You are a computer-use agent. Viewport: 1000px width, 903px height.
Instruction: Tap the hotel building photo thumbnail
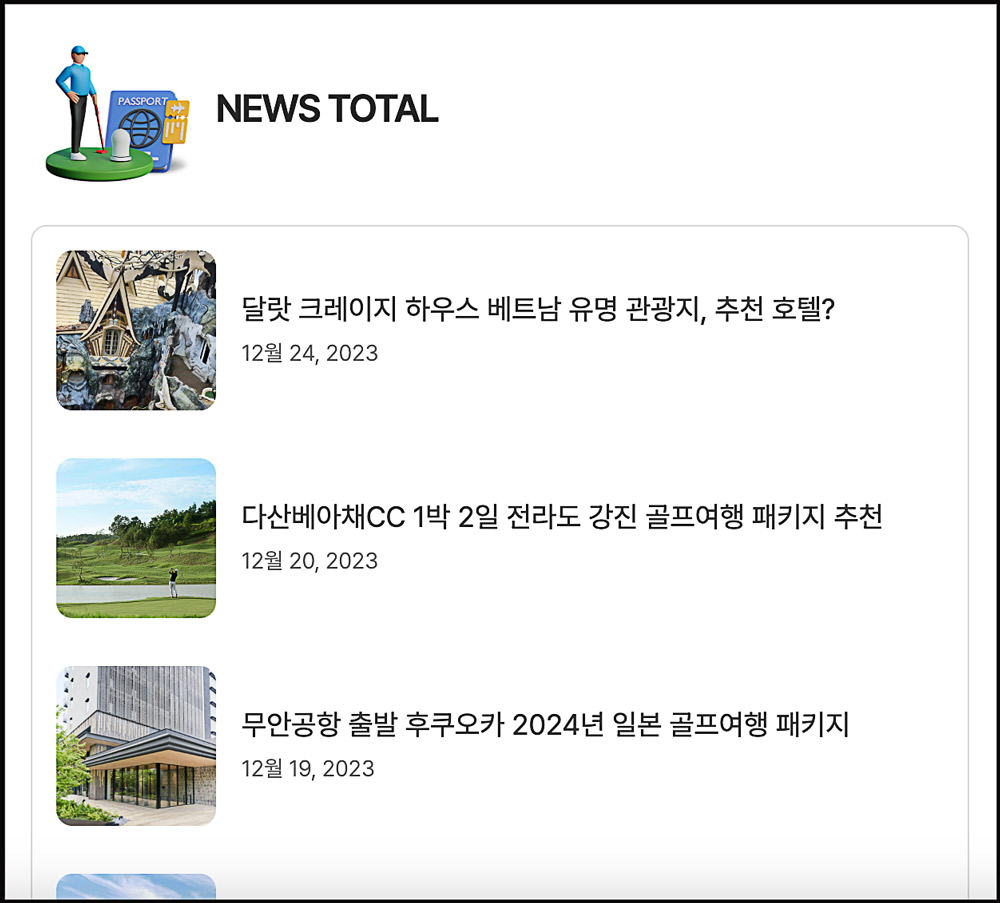136,746
